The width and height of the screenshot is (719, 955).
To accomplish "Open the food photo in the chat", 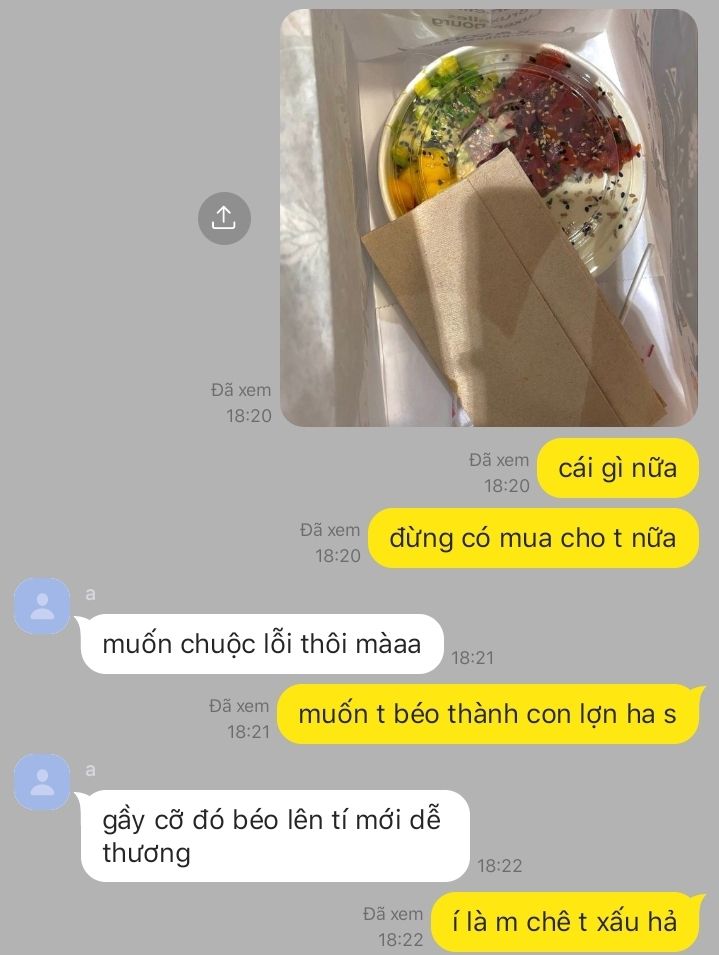I will [488, 218].
